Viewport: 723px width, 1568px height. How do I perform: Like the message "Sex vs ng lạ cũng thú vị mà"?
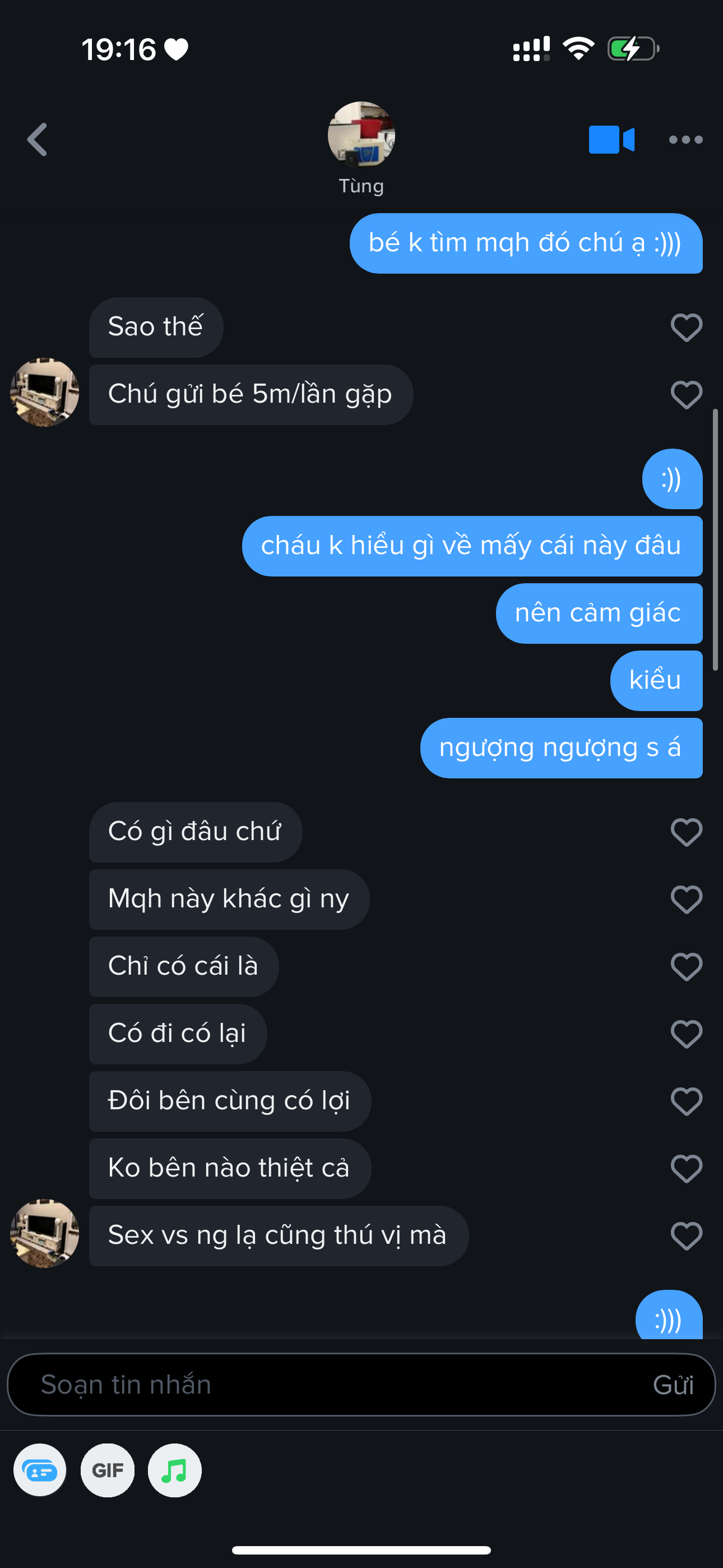(686, 1236)
